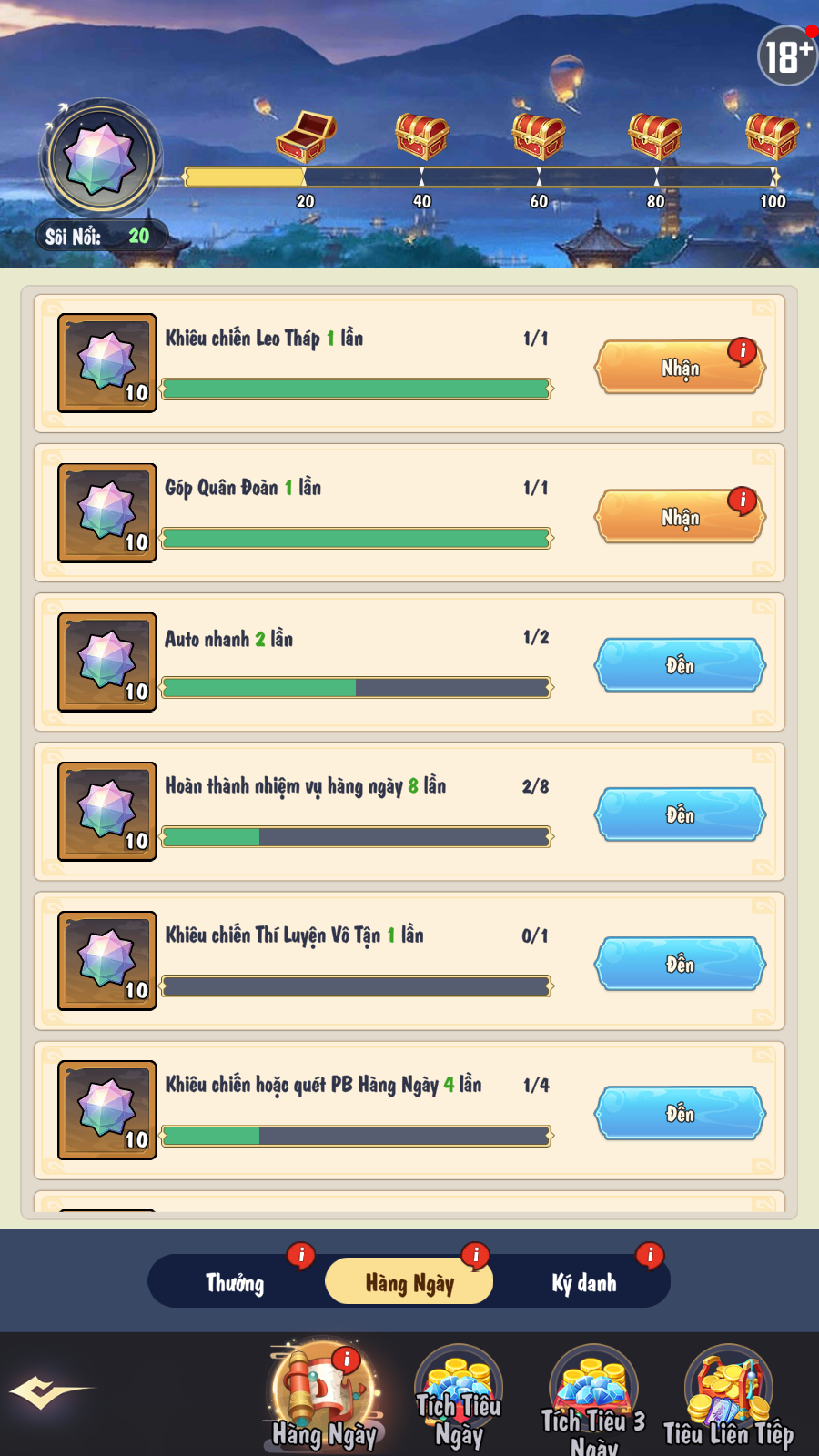Viewport: 819px width, 1456px height.
Task: Switch to the Thưởng tab
Action: [x=235, y=1283]
